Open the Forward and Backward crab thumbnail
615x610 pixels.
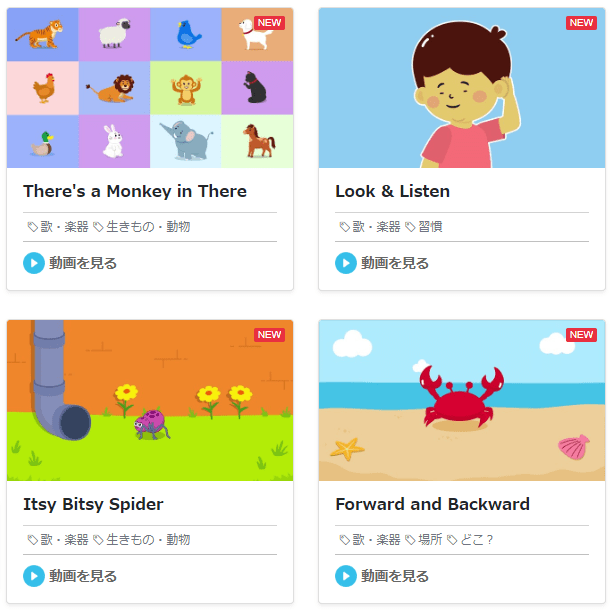point(462,400)
